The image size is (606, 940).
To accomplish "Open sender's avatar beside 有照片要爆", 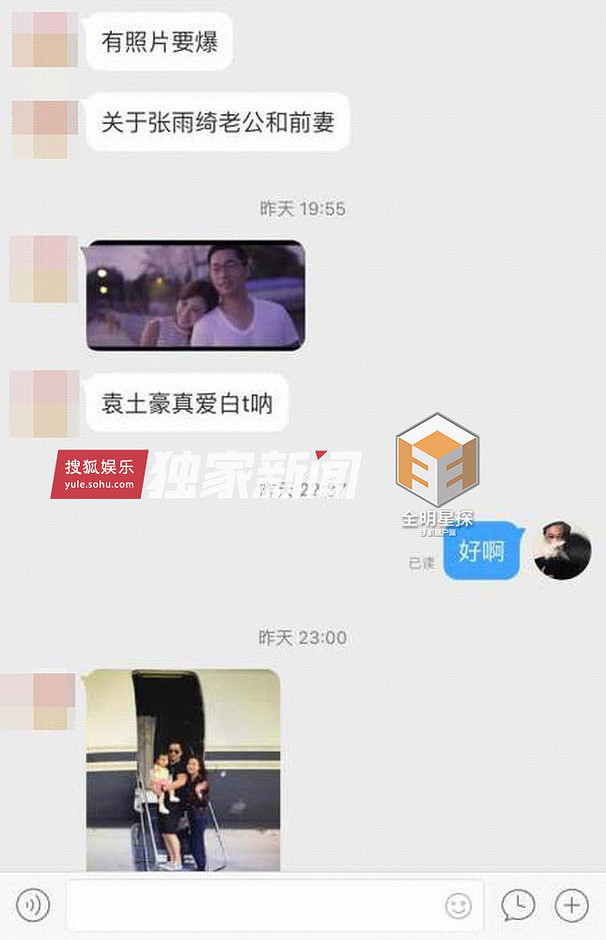I will coord(44,40).
